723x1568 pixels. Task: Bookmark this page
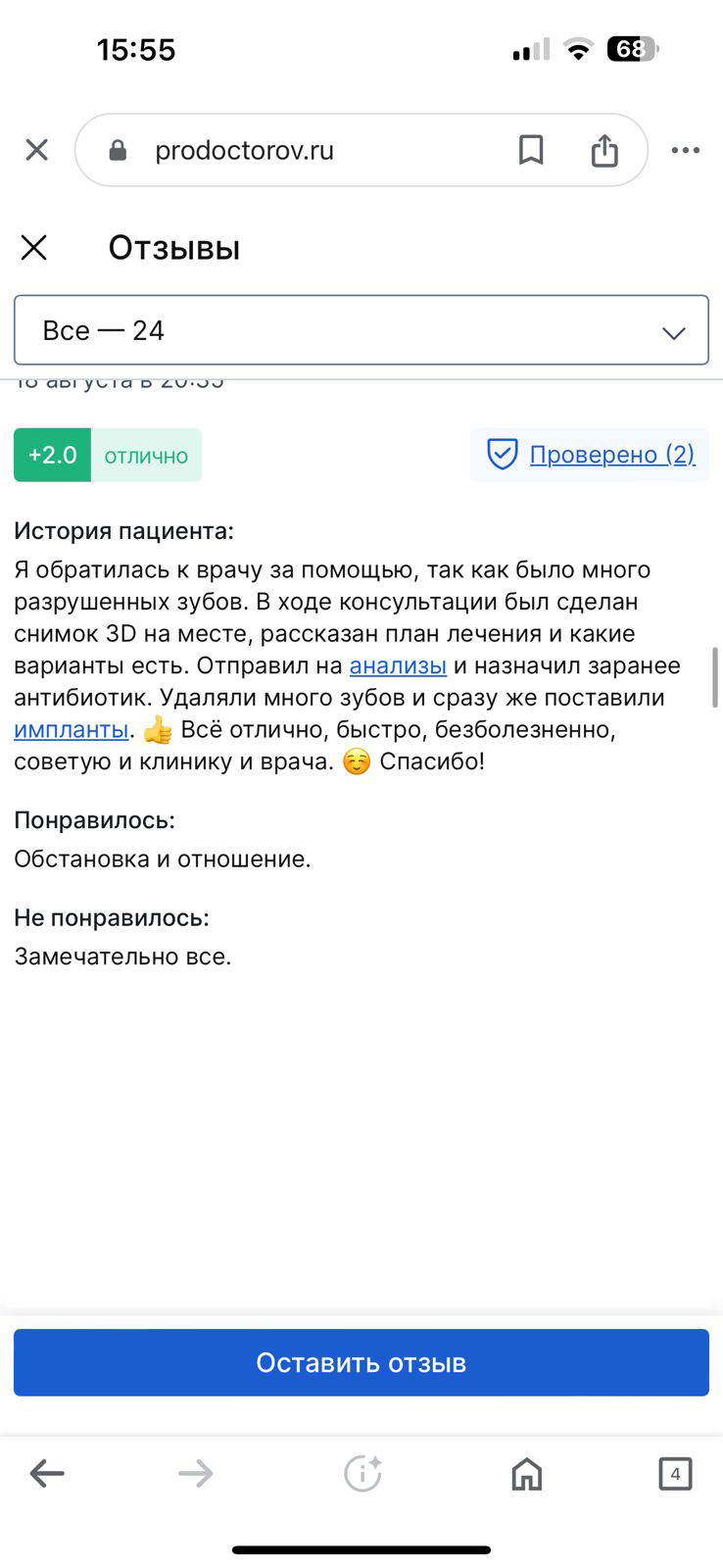pos(531,150)
